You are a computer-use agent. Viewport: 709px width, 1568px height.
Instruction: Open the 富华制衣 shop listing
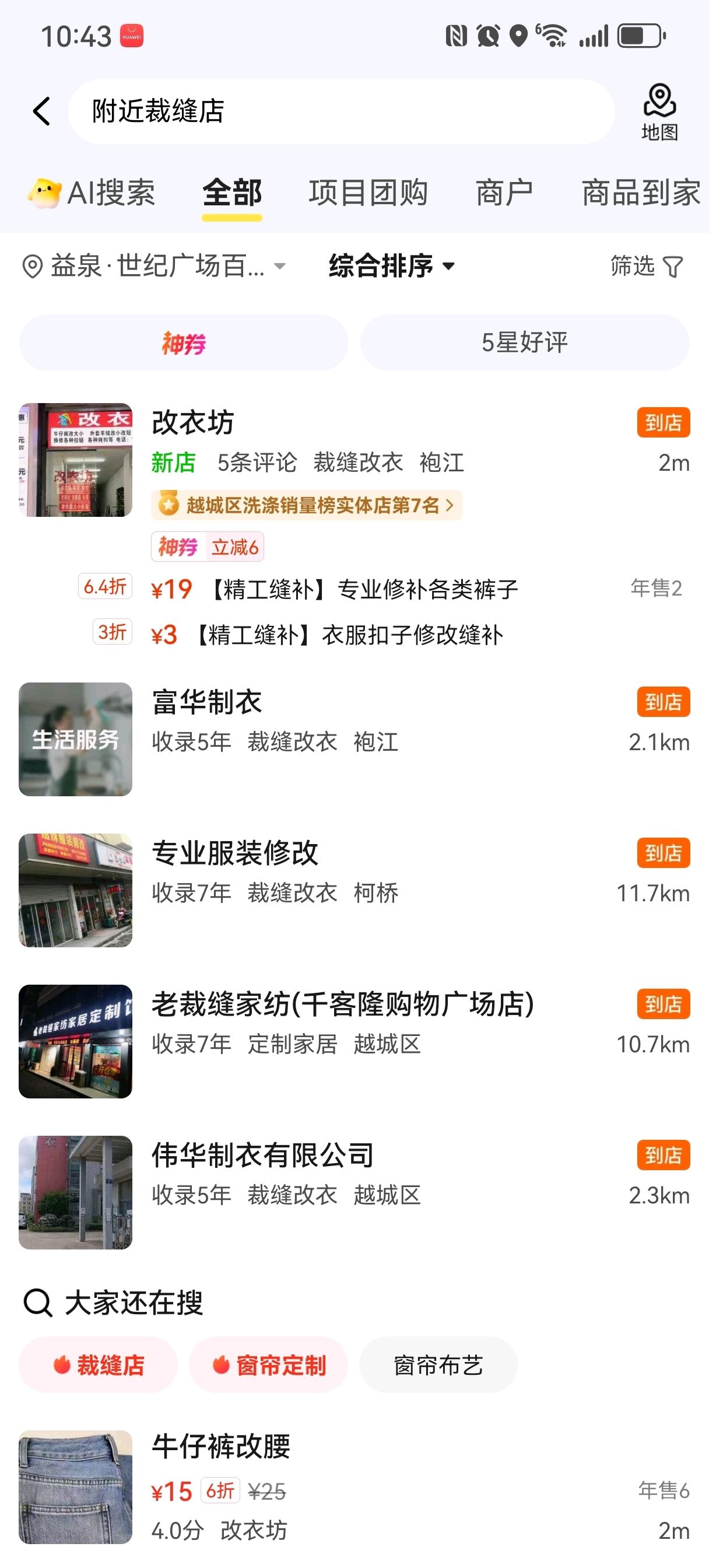click(x=207, y=702)
